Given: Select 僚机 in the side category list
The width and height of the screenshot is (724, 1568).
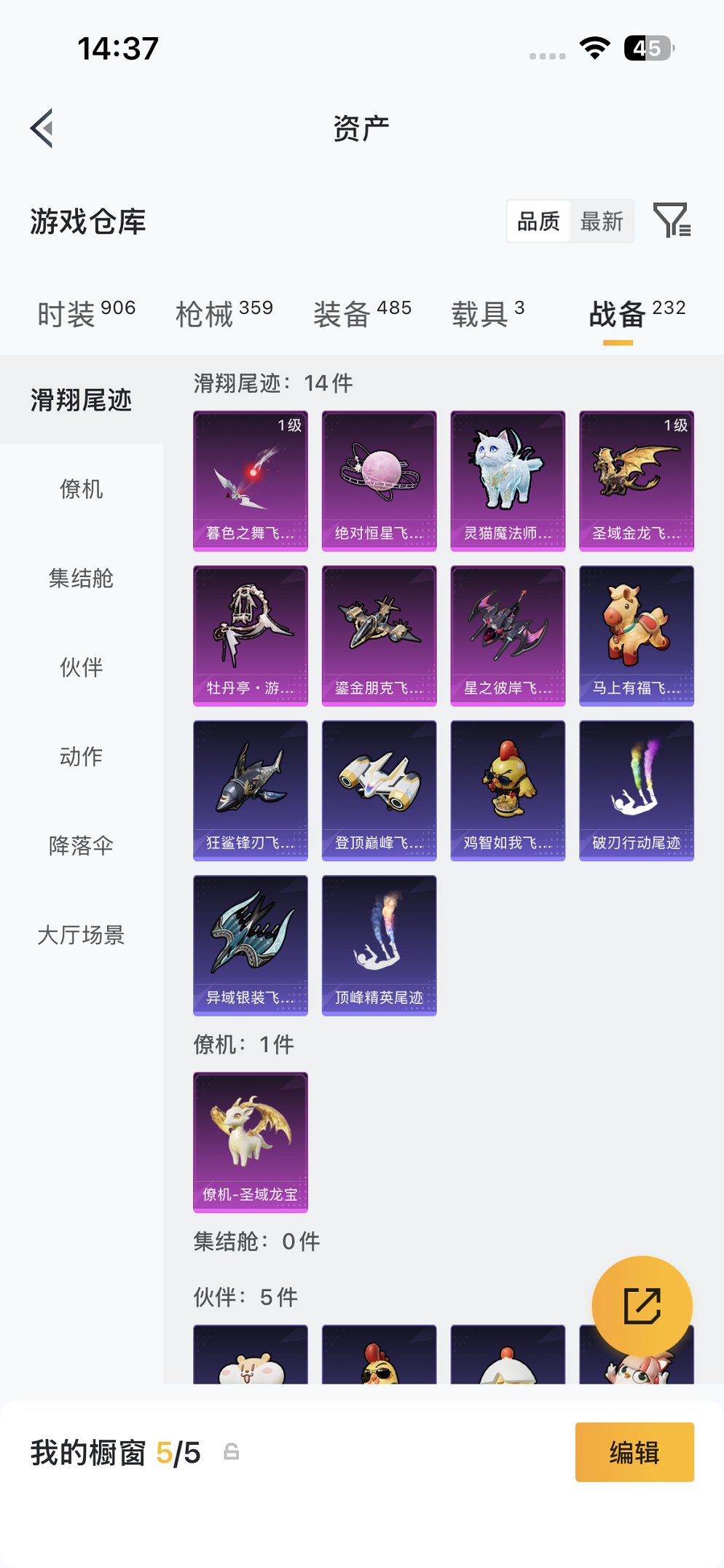Looking at the screenshot, I should click(x=81, y=489).
